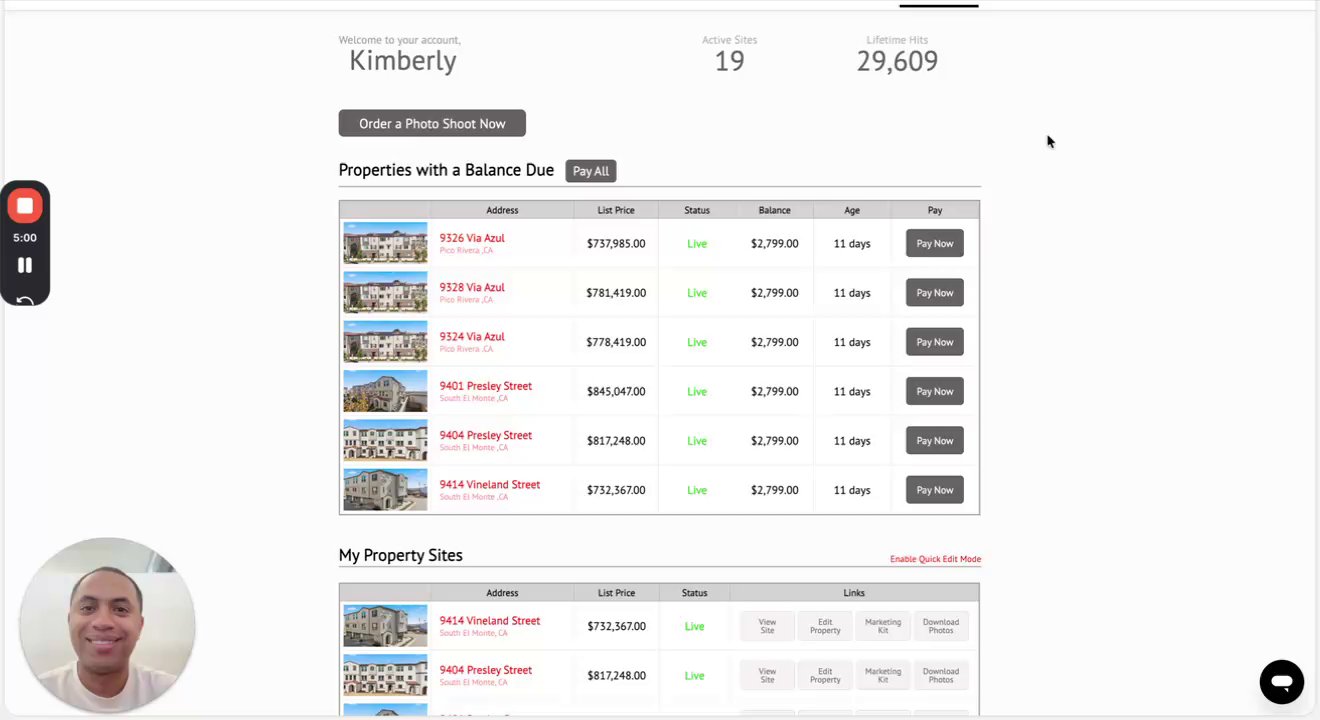This screenshot has height=720, width=1320.
Task: Open 9324 Via Azul address link
Action: [x=472, y=337]
